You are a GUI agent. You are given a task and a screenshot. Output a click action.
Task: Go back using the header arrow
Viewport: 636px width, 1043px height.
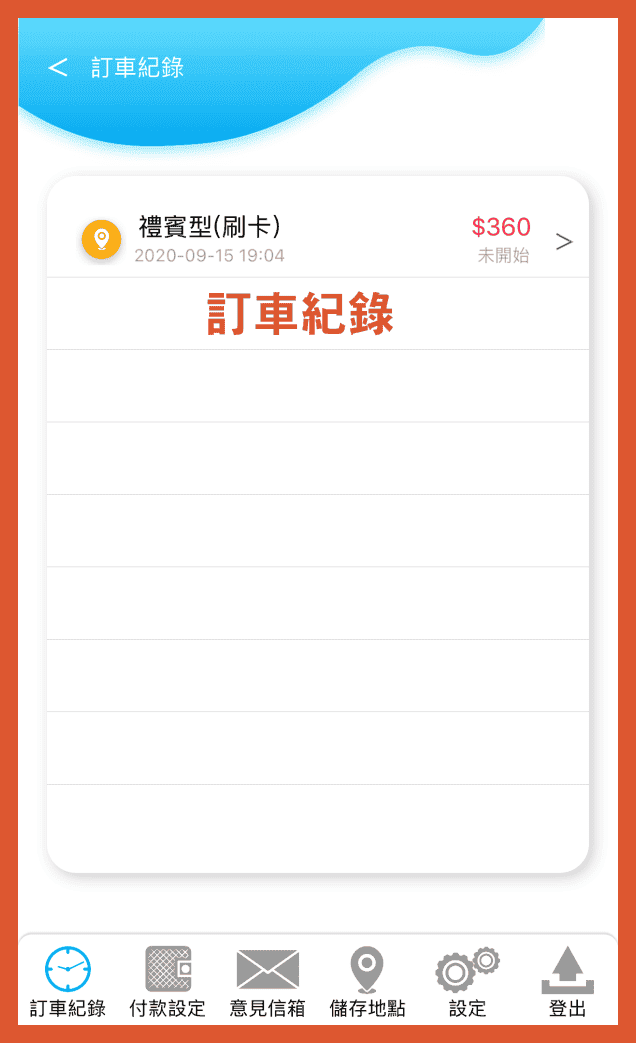coord(58,68)
